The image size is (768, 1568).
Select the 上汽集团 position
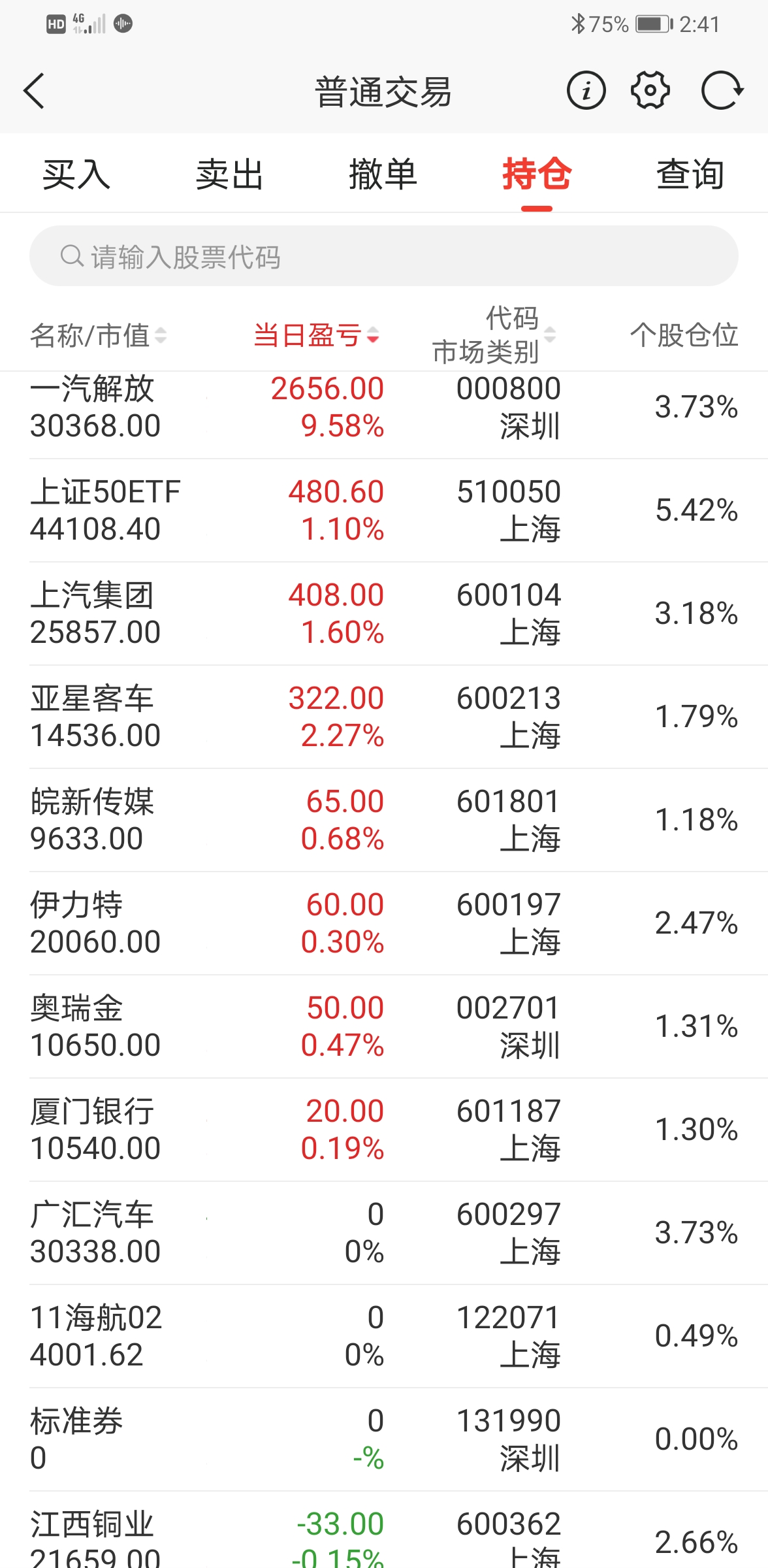pyautogui.click(x=384, y=613)
